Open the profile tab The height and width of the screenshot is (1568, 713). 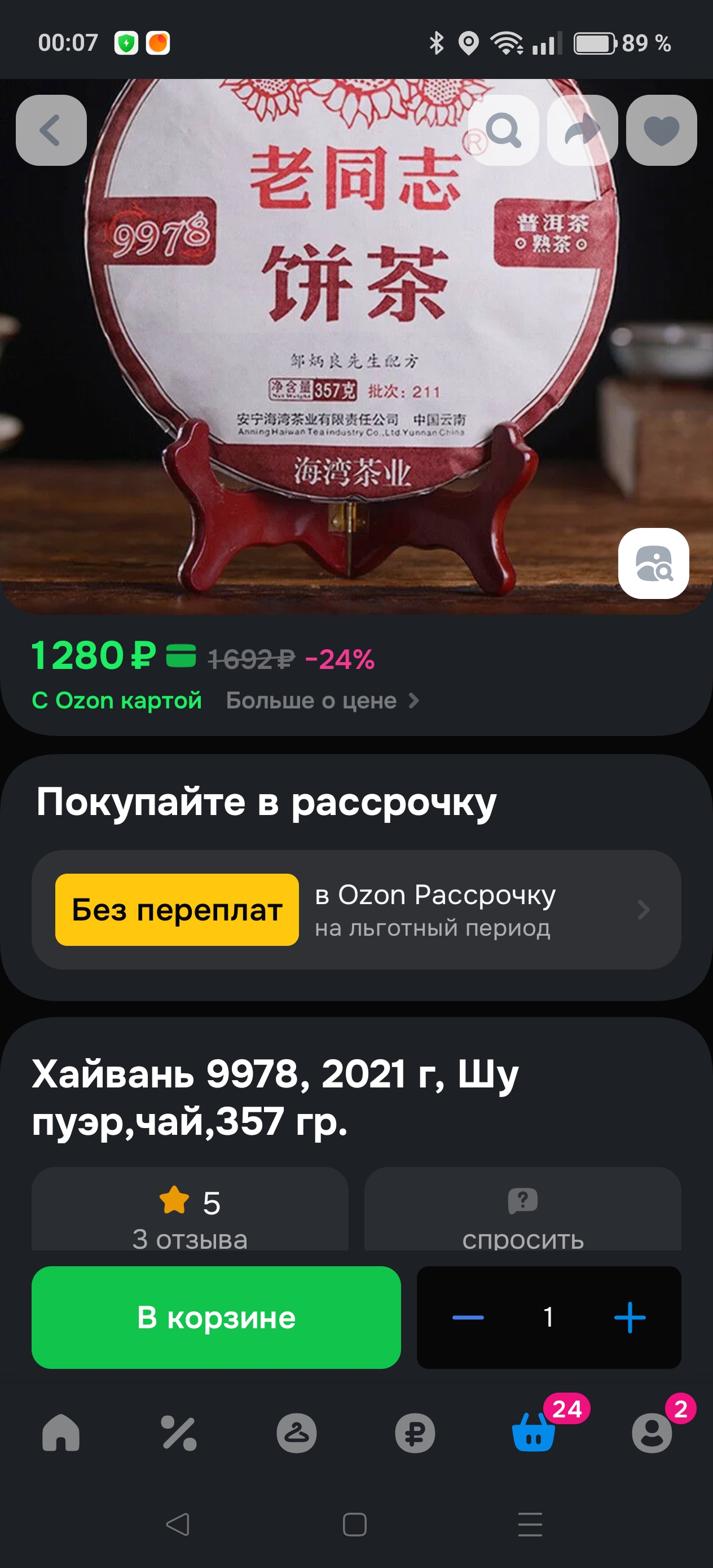tap(652, 1433)
